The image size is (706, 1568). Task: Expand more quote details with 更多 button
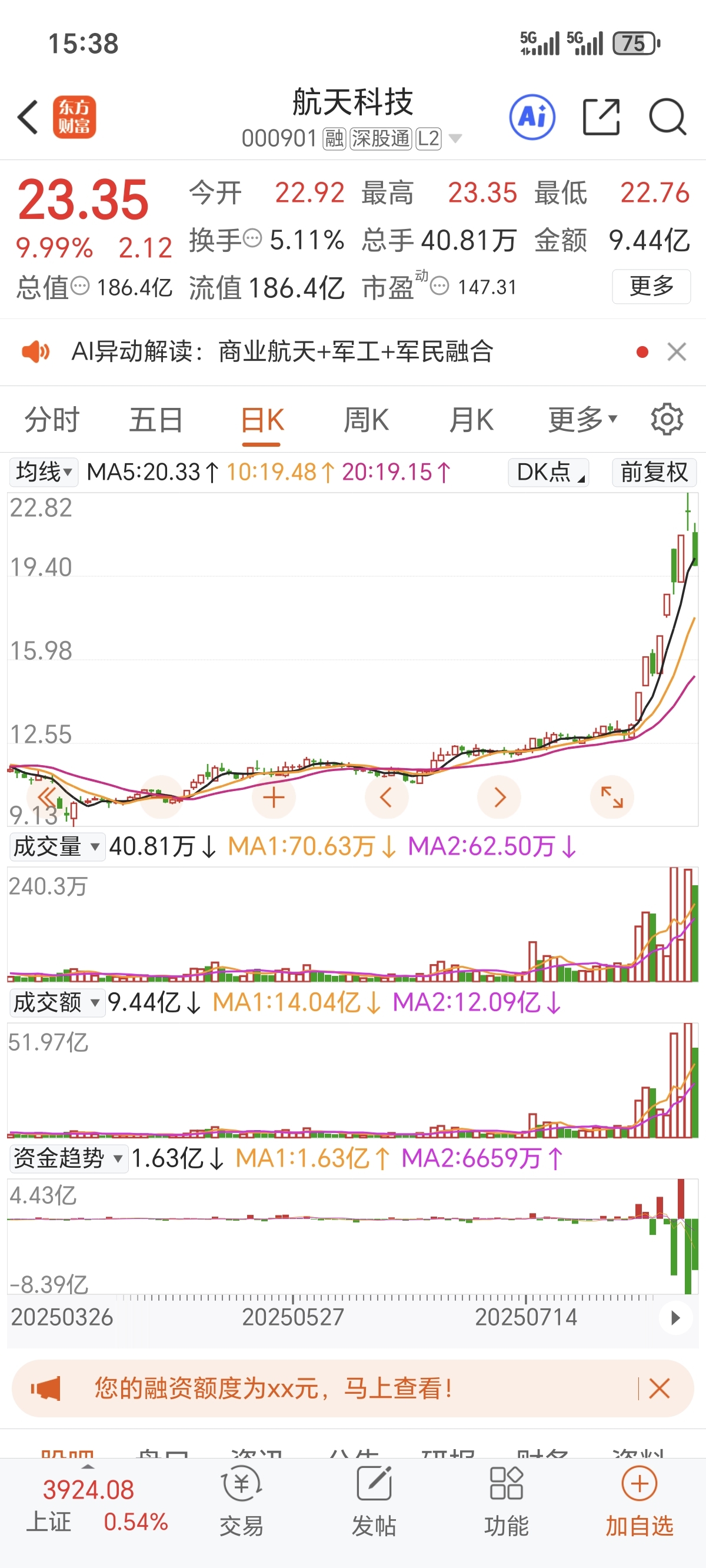pos(651,286)
